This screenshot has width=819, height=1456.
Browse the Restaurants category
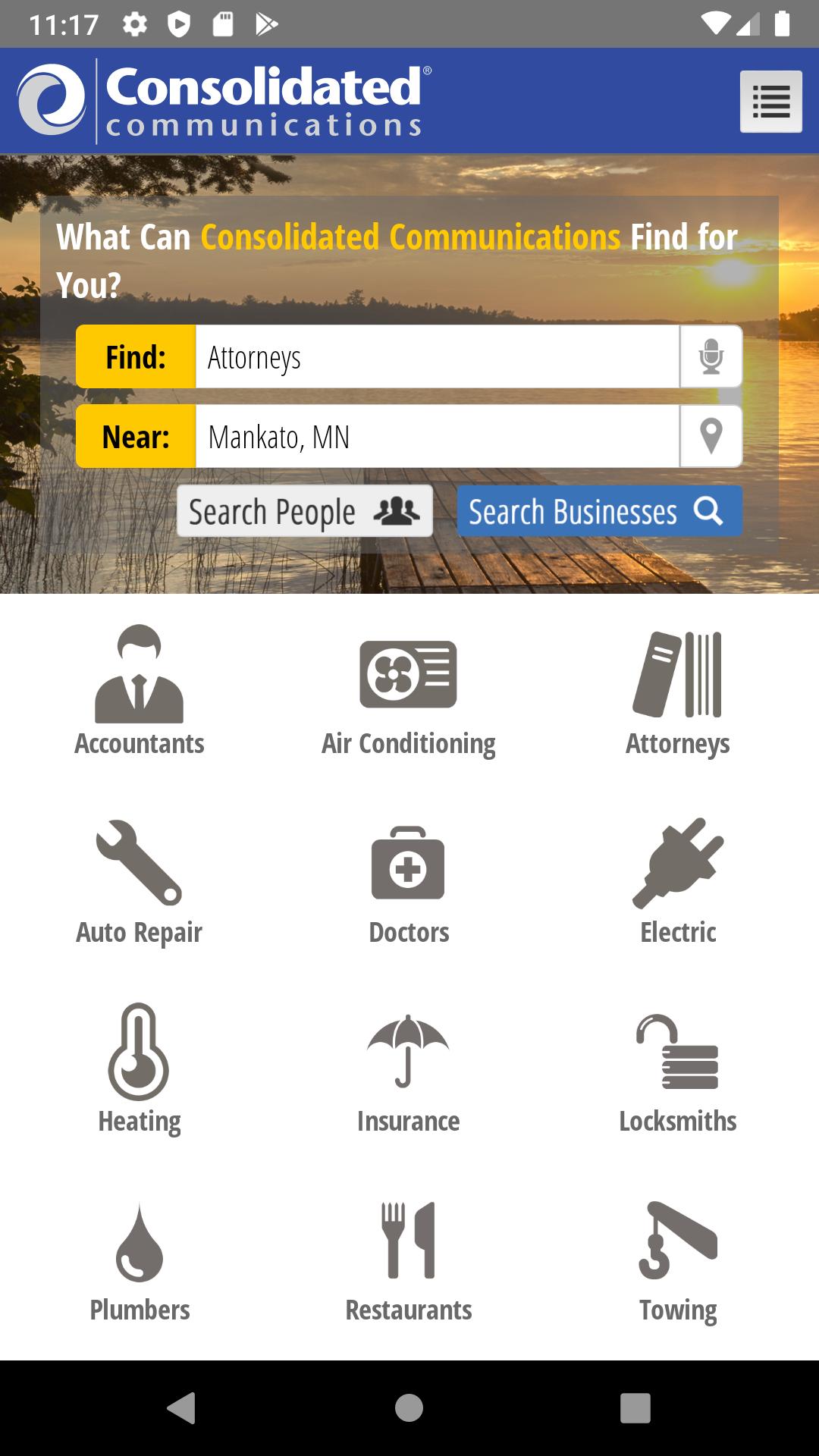pos(409,1259)
